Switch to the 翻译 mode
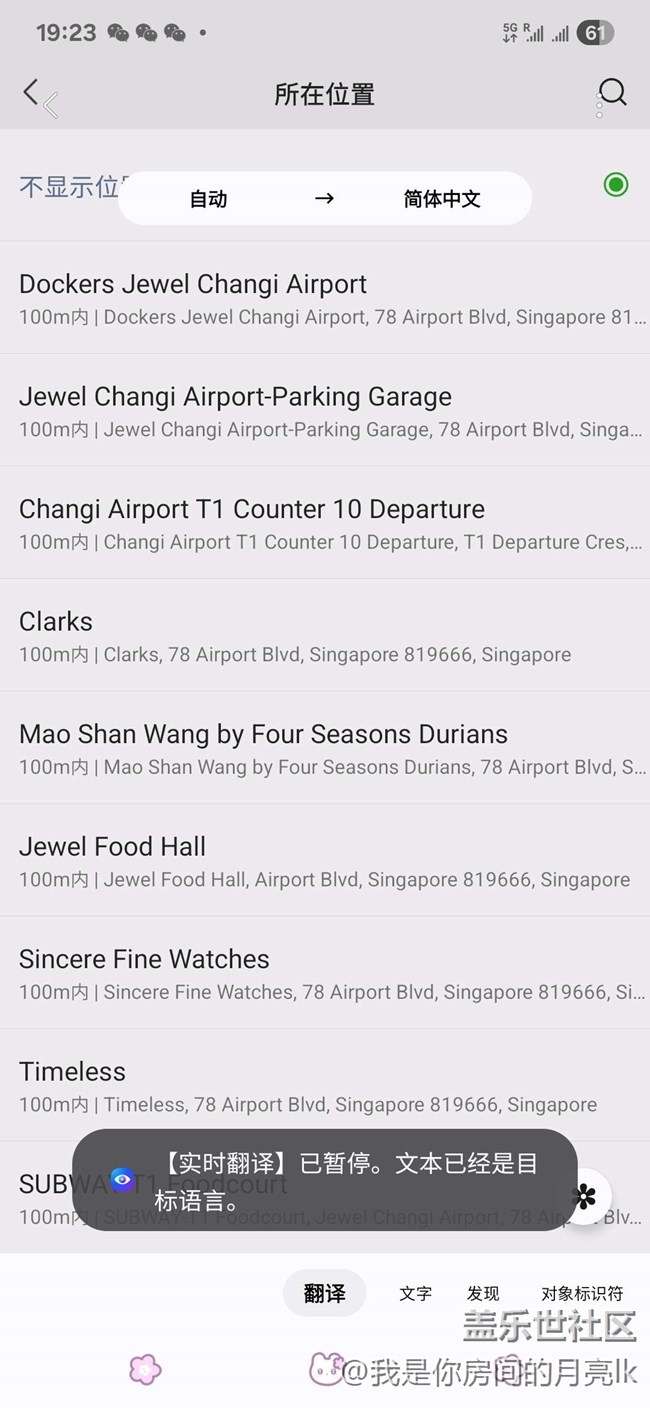 [x=324, y=1293]
